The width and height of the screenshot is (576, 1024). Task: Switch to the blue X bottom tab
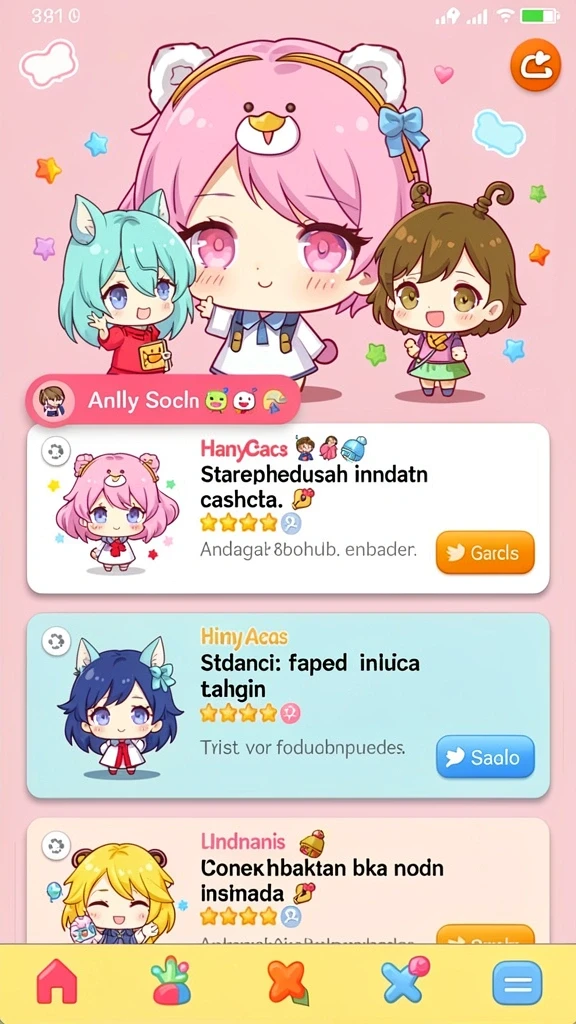tap(405, 980)
